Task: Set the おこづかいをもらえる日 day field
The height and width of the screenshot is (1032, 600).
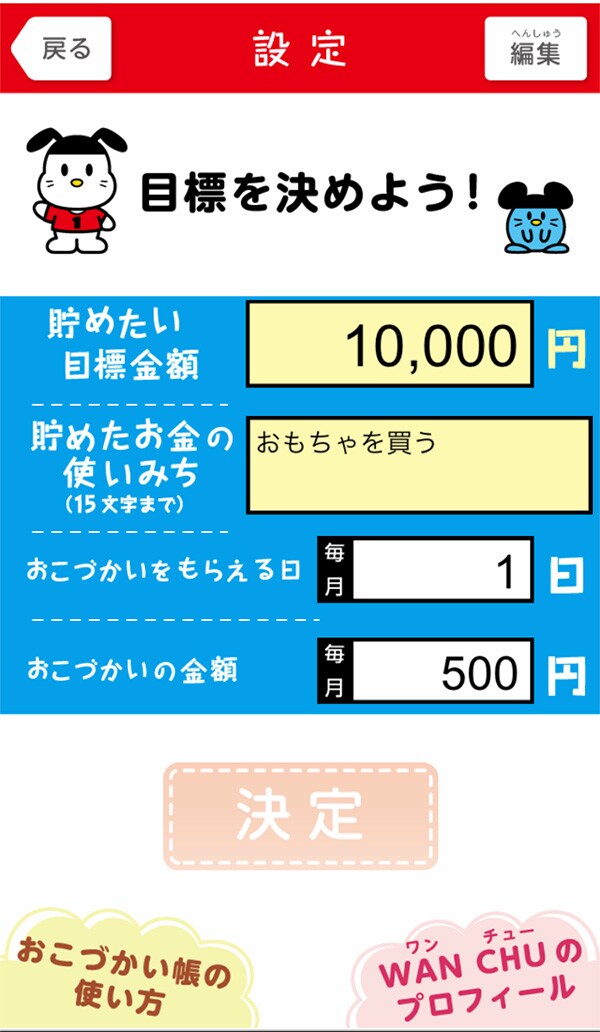Action: 442,571
